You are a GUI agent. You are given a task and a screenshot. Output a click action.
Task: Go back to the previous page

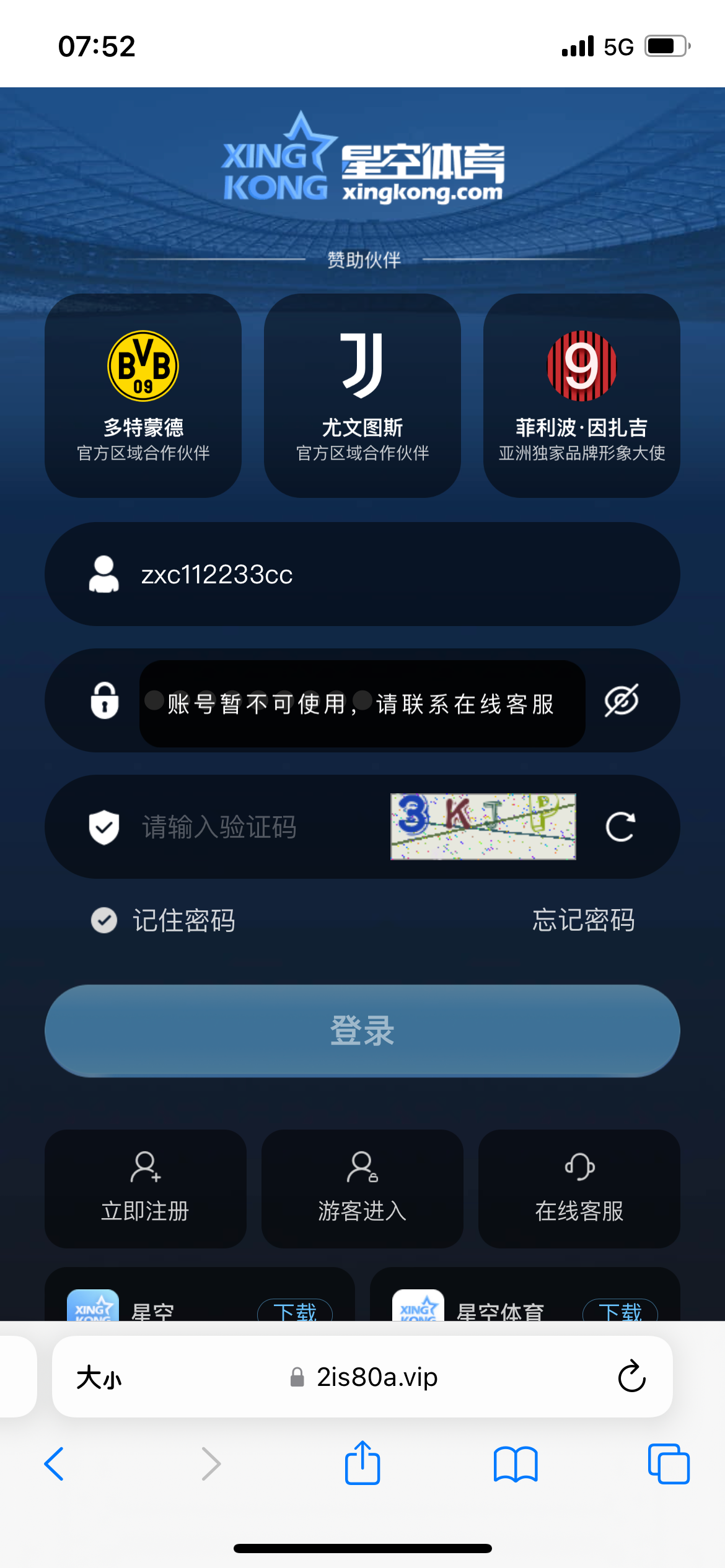point(55,1464)
